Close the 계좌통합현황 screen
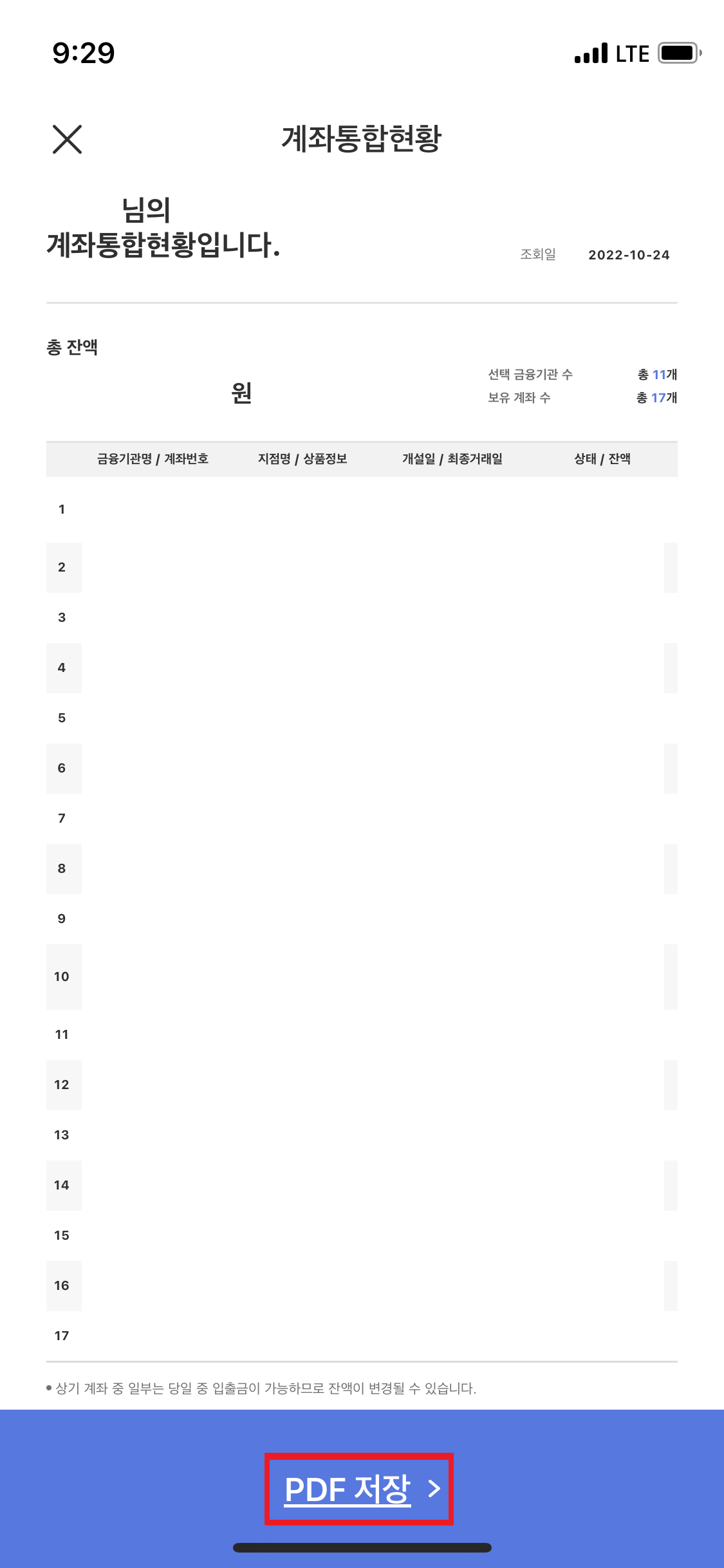 pyautogui.click(x=67, y=139)
